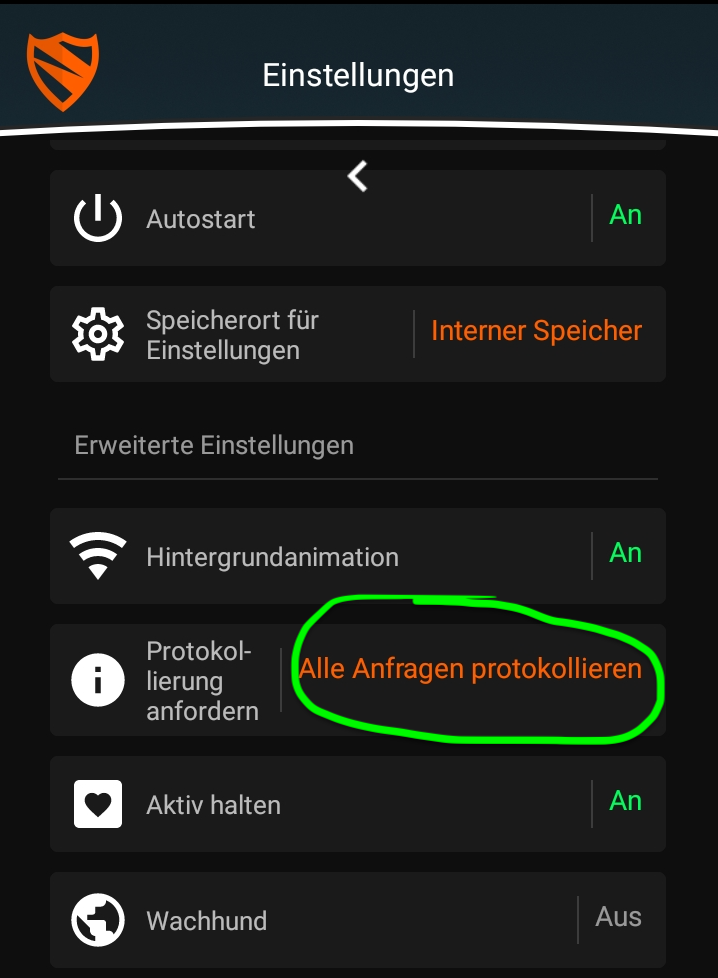Viewport: 718px width, 978px height.
Task: Turn off Aktiv halten
Action: (625, 802)
